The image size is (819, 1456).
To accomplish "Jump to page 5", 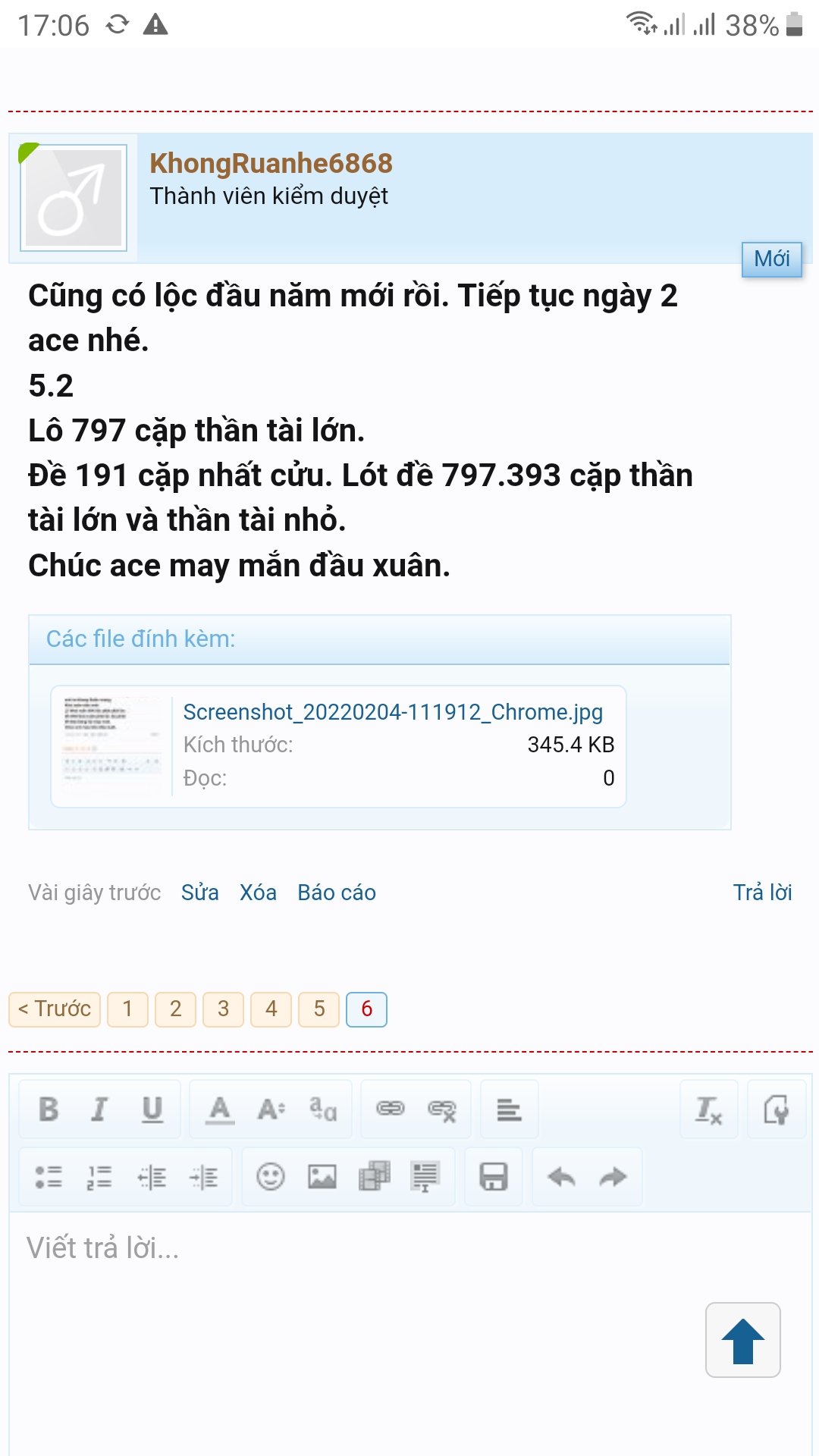I will click(x=318, y=1009).
